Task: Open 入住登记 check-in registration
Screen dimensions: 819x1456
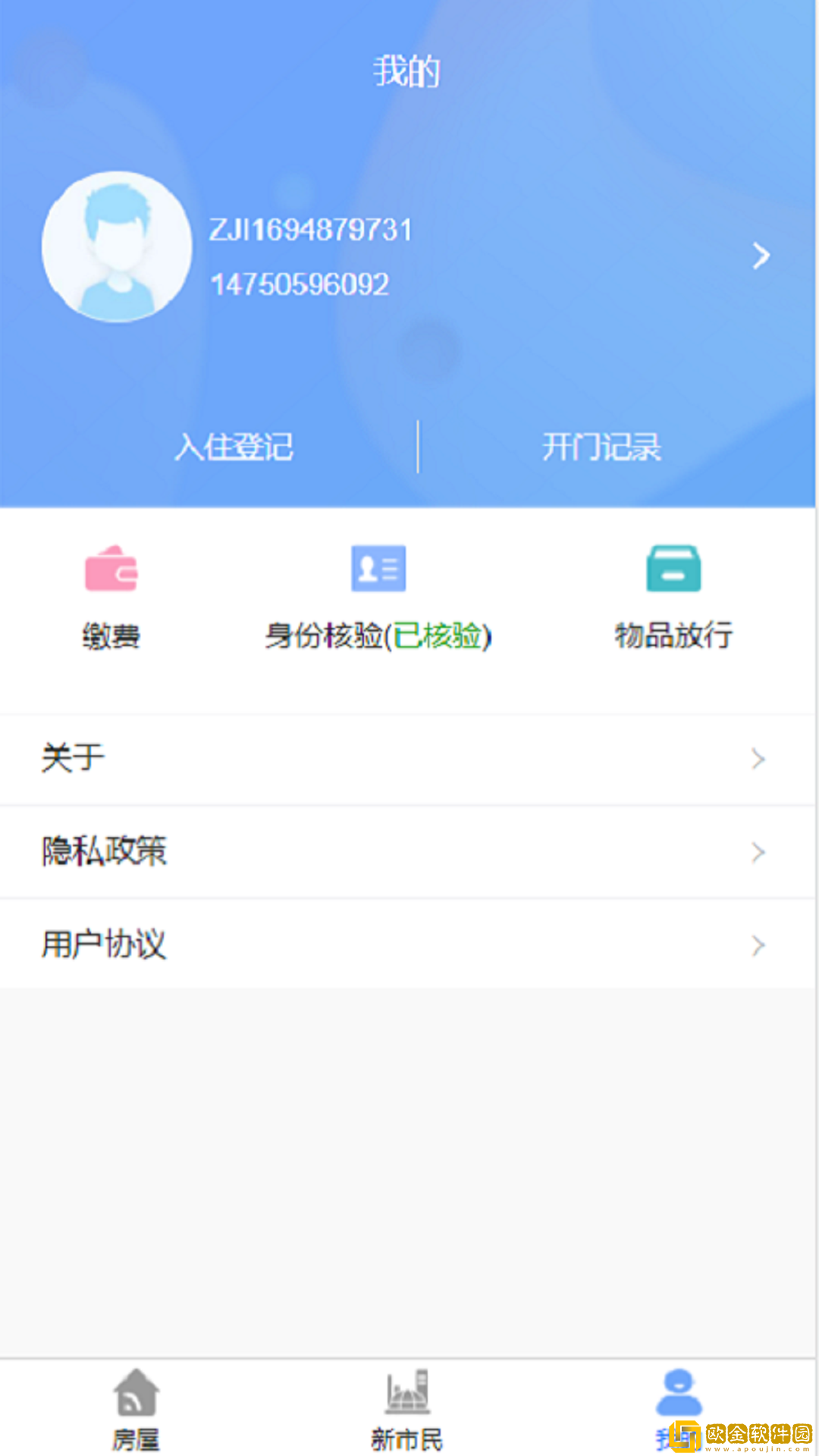Action: click(234, 447)
